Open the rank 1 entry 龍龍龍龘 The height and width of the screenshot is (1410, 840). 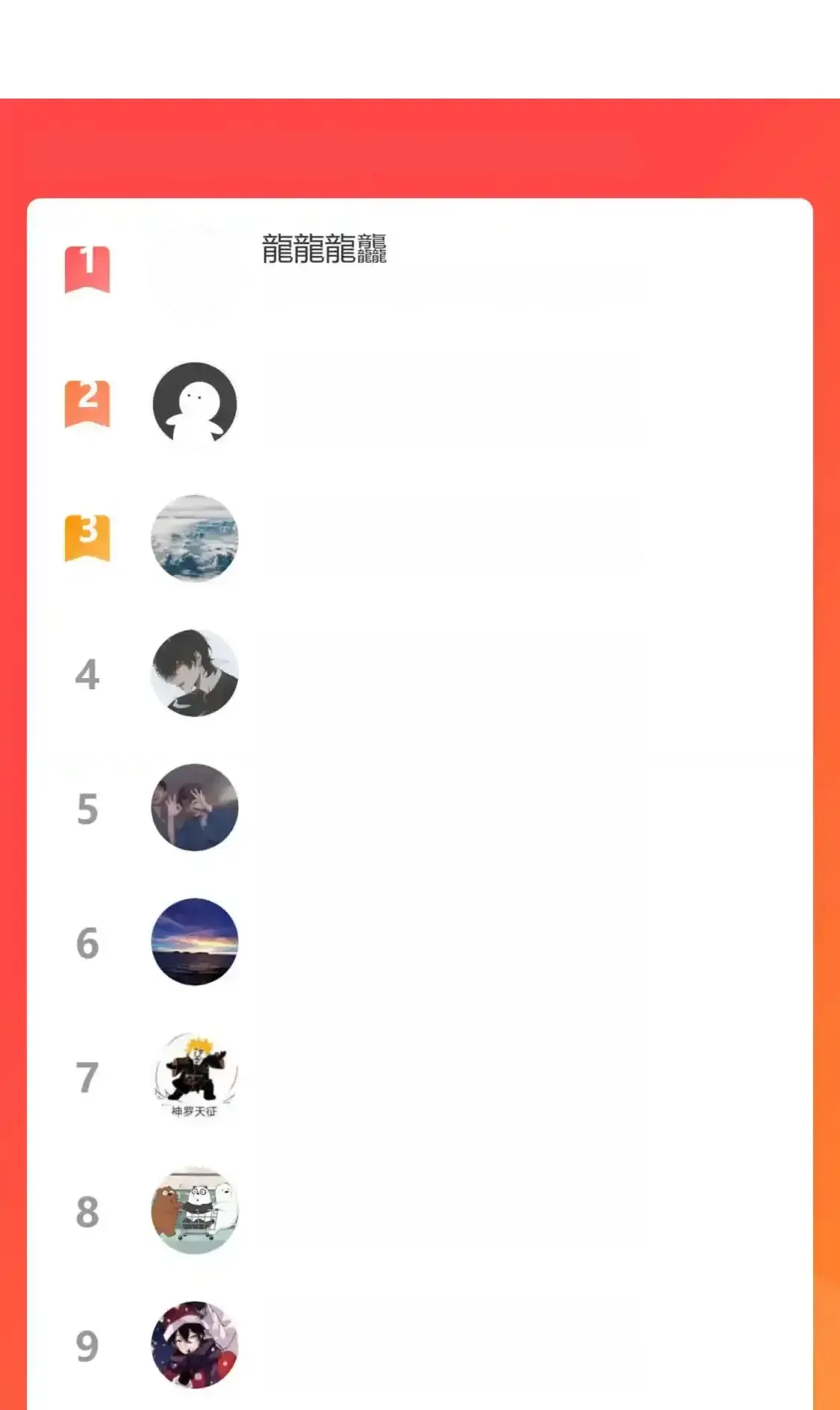(x=323, y=249)
